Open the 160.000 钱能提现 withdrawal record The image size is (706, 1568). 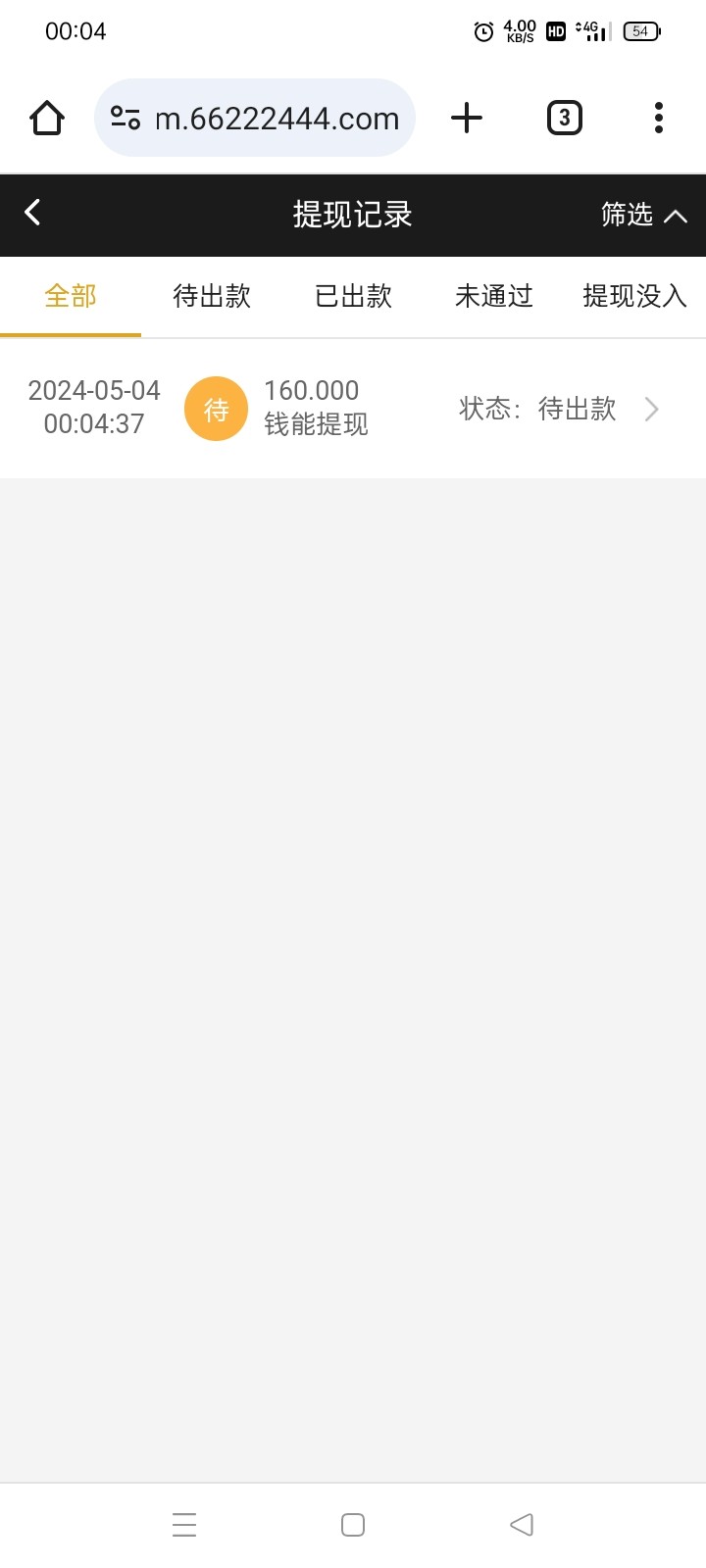pyautogui.click(x=353, y=409)
